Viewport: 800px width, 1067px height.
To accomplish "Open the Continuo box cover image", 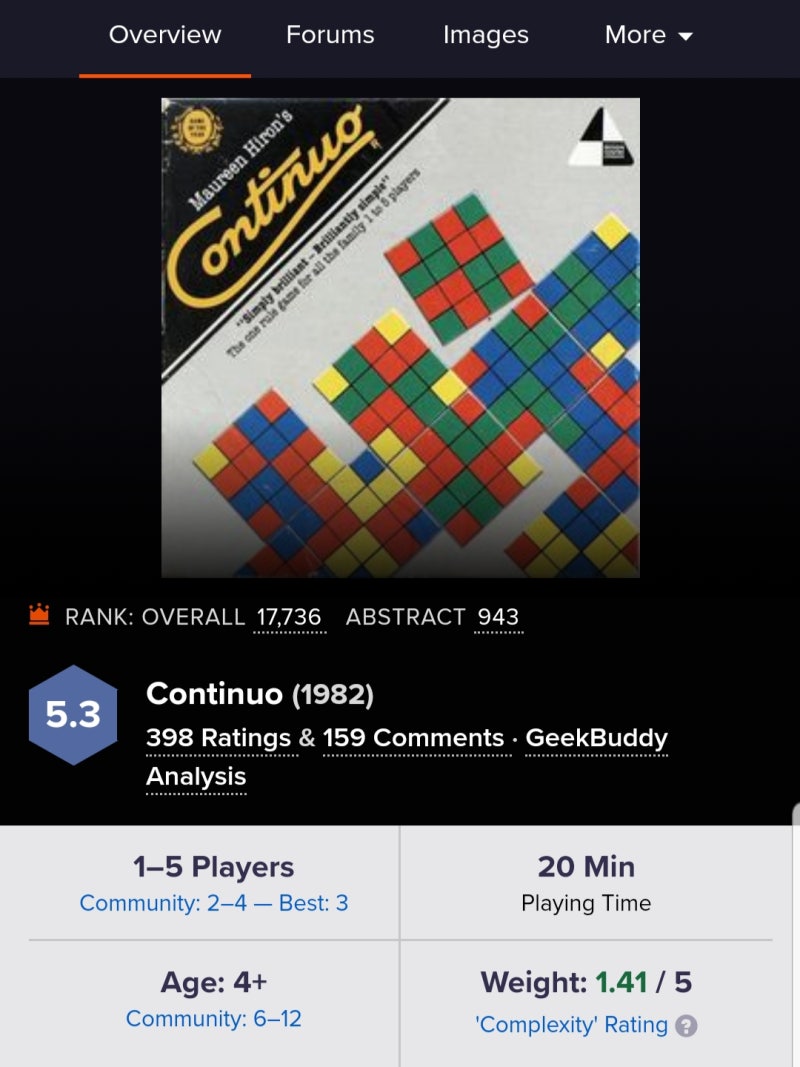I will coord(400,337).
